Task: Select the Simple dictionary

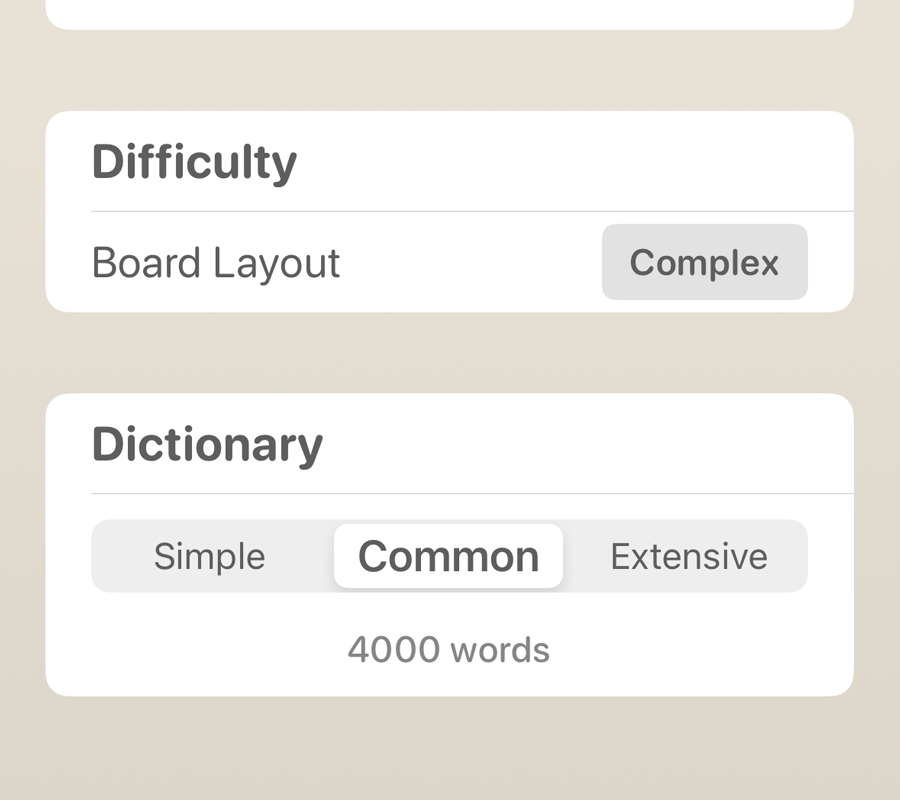Action: pos(210,556)
